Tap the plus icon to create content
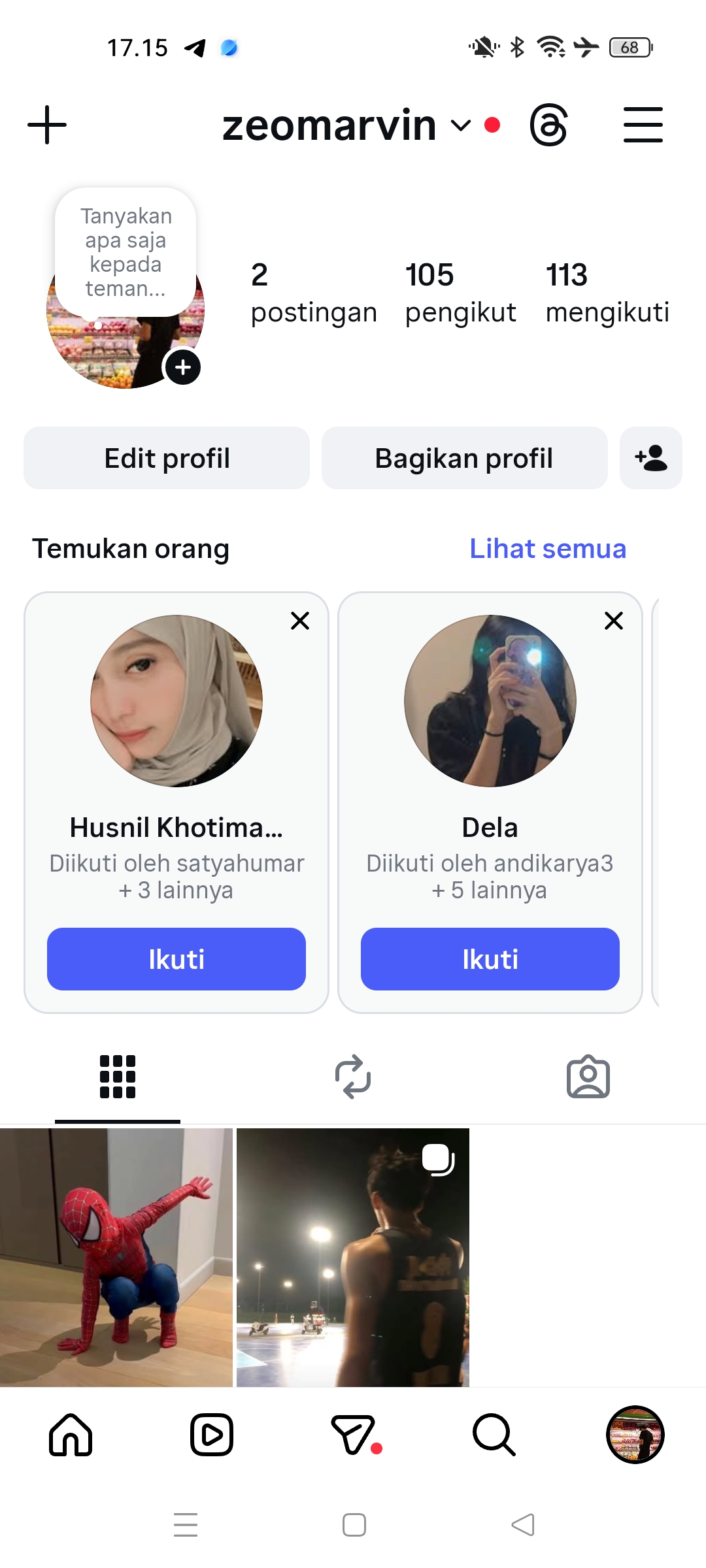 point(47,125)
